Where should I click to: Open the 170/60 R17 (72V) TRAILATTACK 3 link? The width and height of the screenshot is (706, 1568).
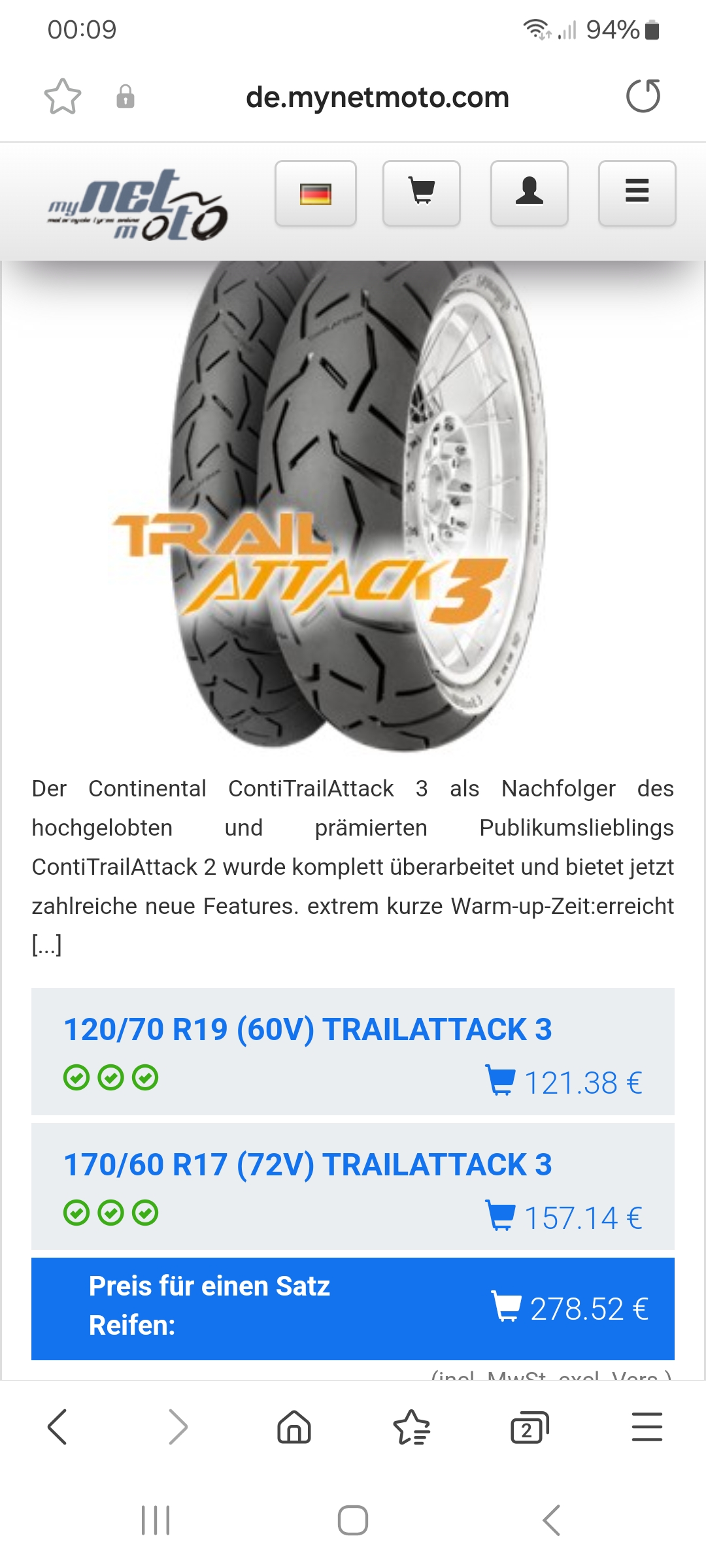coord(307,1165)
